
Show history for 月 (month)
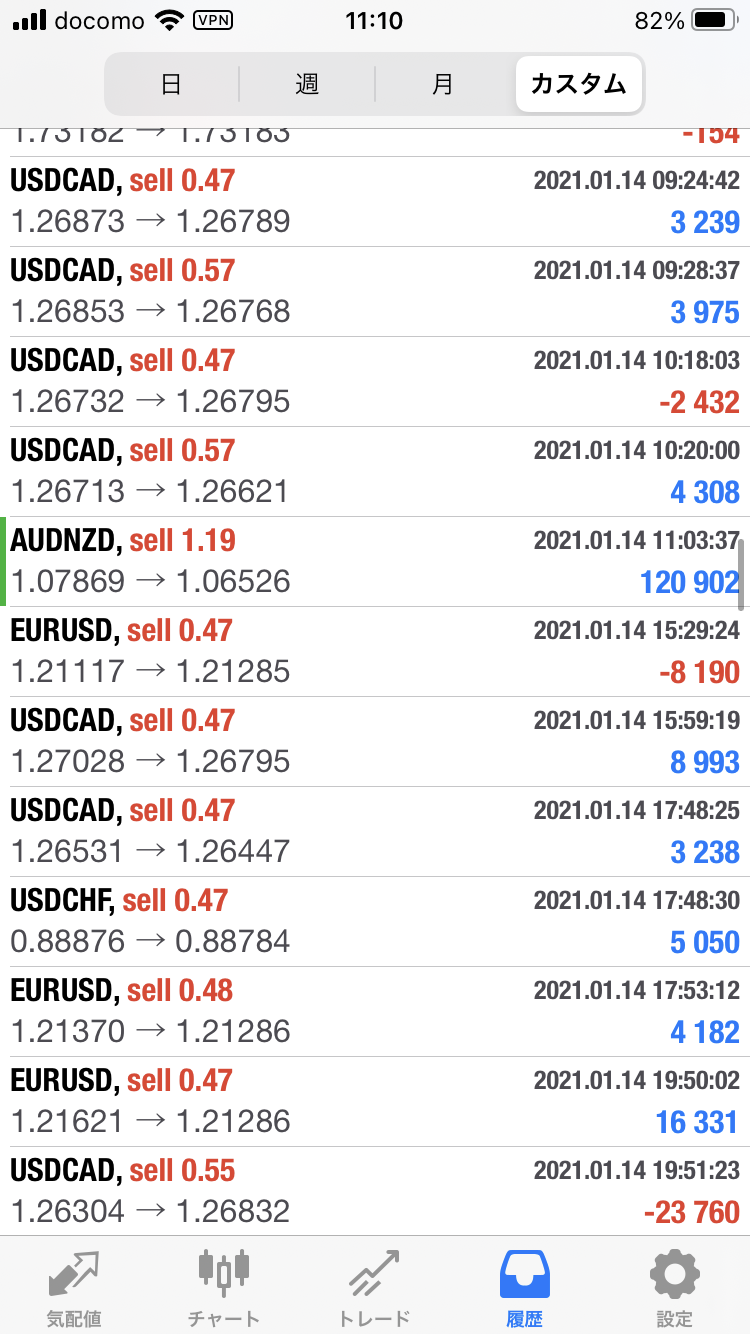coord(442,84)
